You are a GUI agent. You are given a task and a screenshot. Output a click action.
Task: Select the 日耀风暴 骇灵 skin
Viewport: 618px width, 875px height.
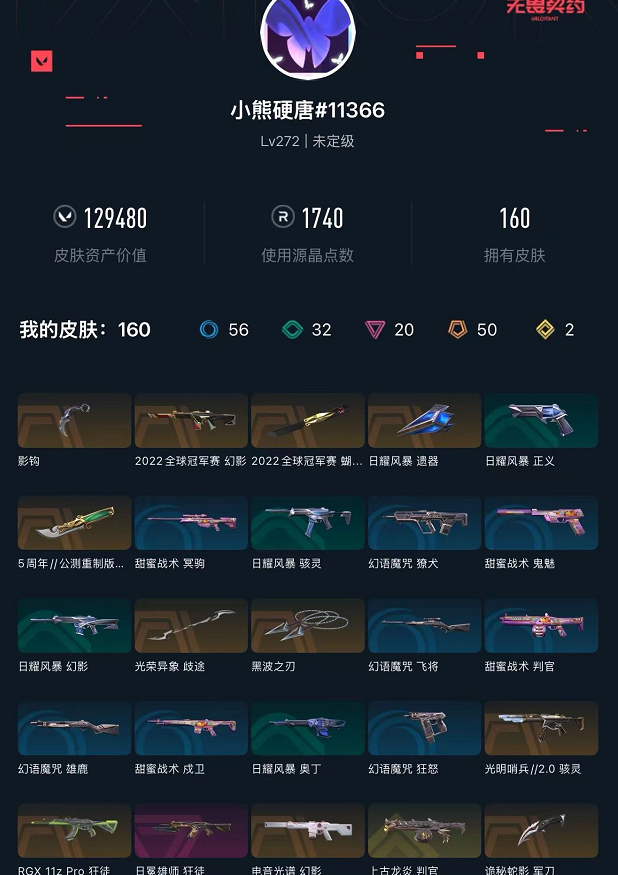coord(308,523)
